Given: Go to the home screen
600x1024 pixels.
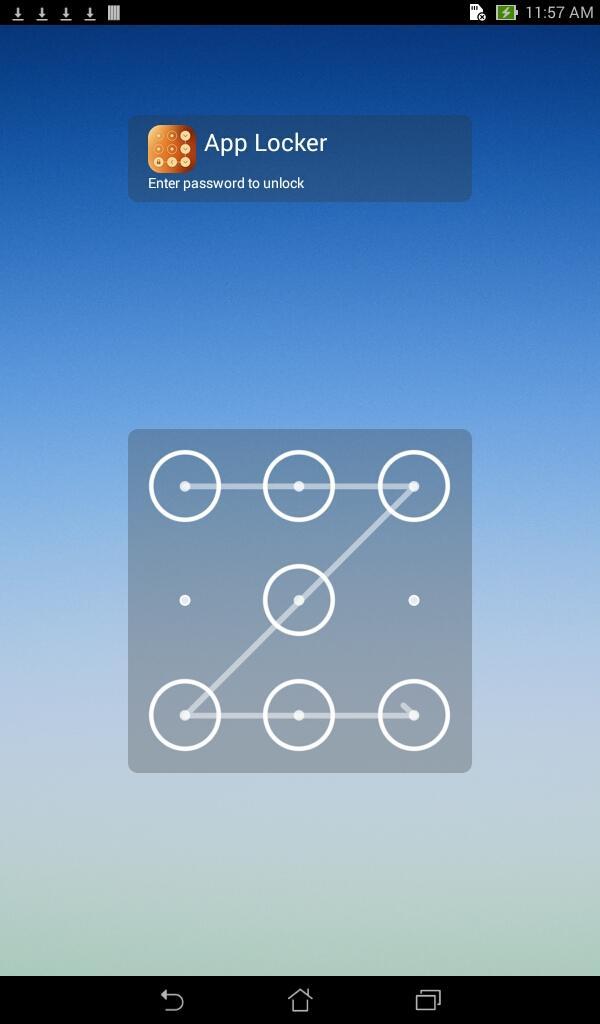Looking at the screenshot, I should pyautogui.click(x=300, y=999).
